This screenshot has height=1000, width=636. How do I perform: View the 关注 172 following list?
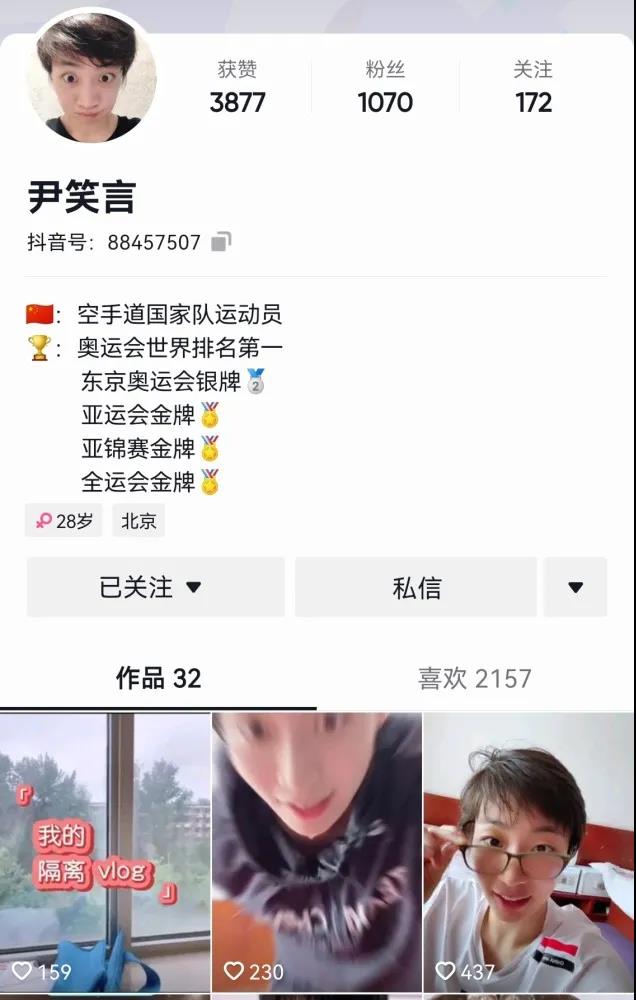(x=533, y=88)
